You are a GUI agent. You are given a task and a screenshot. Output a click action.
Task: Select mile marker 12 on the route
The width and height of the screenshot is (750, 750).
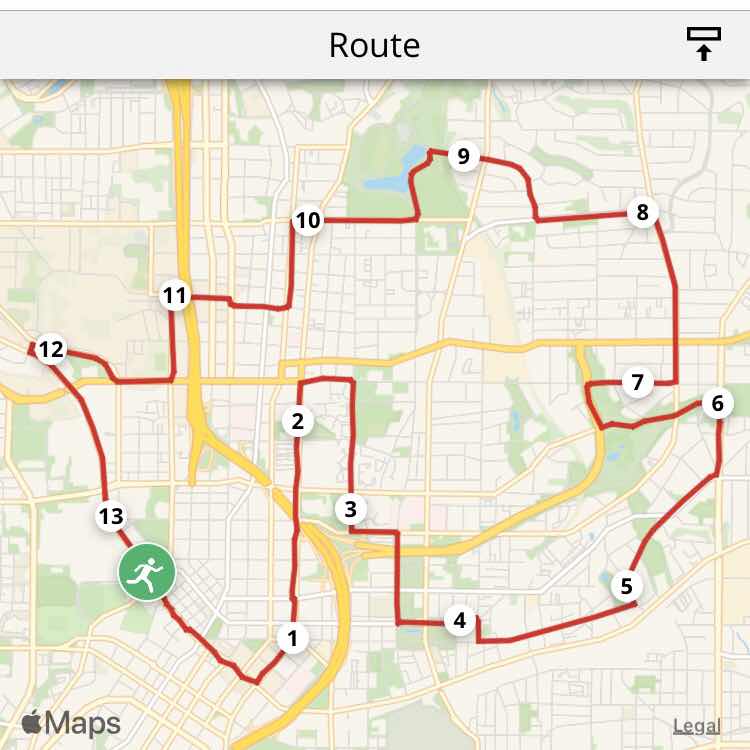(51, 349)
